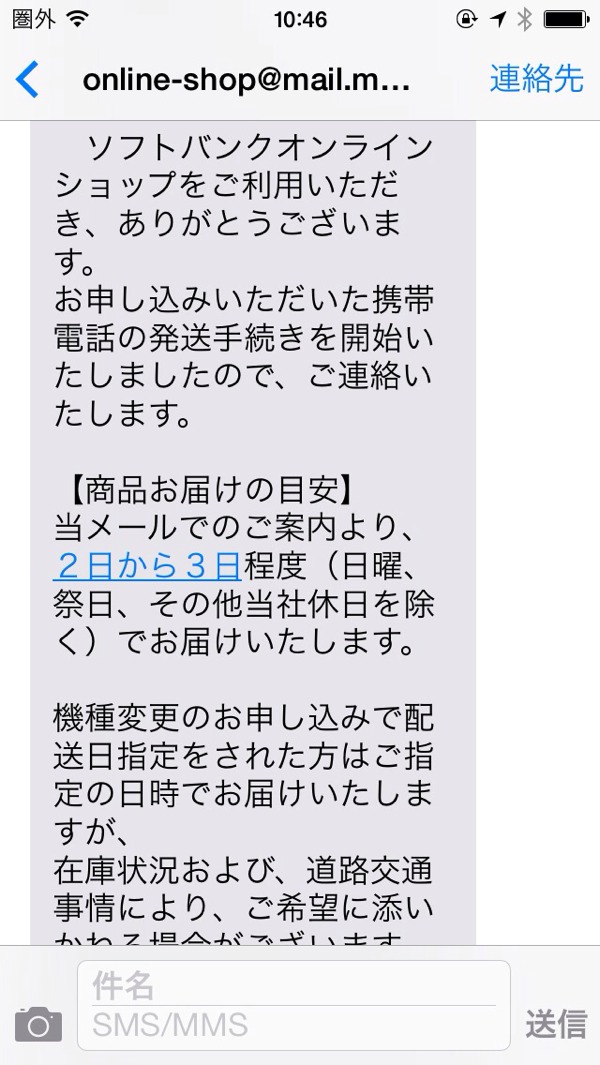Tap the 送信 send button
The height and width of the screenshot is (1065, 600).
click(556, 1024)
